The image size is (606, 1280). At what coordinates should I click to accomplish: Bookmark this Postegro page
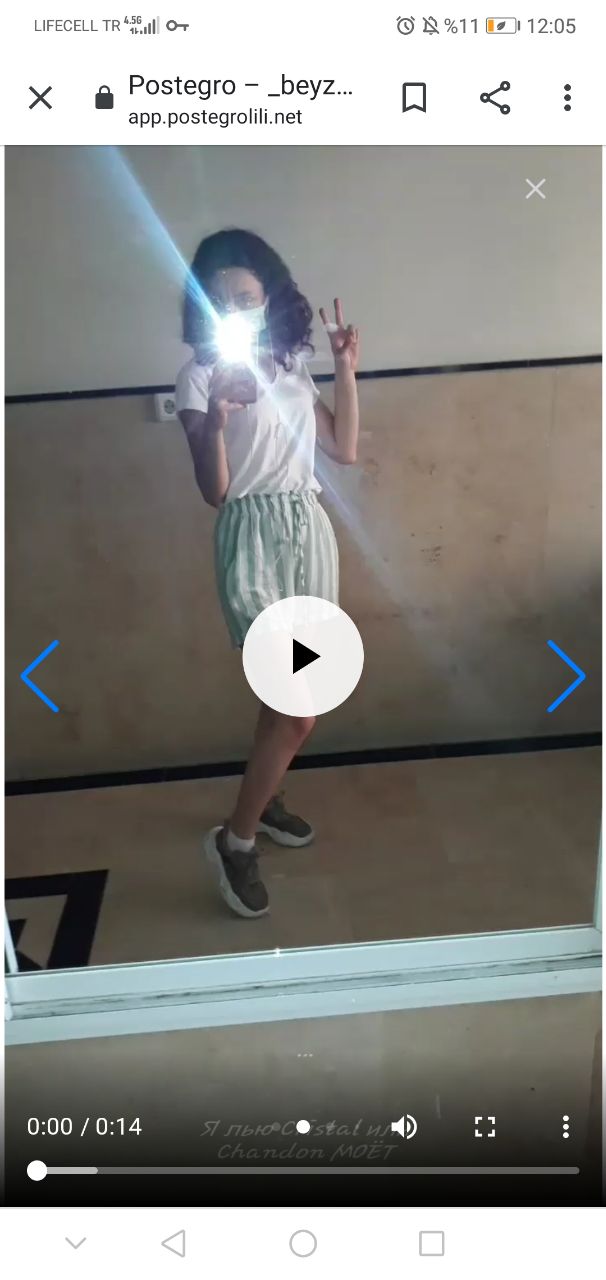point(414,98)
